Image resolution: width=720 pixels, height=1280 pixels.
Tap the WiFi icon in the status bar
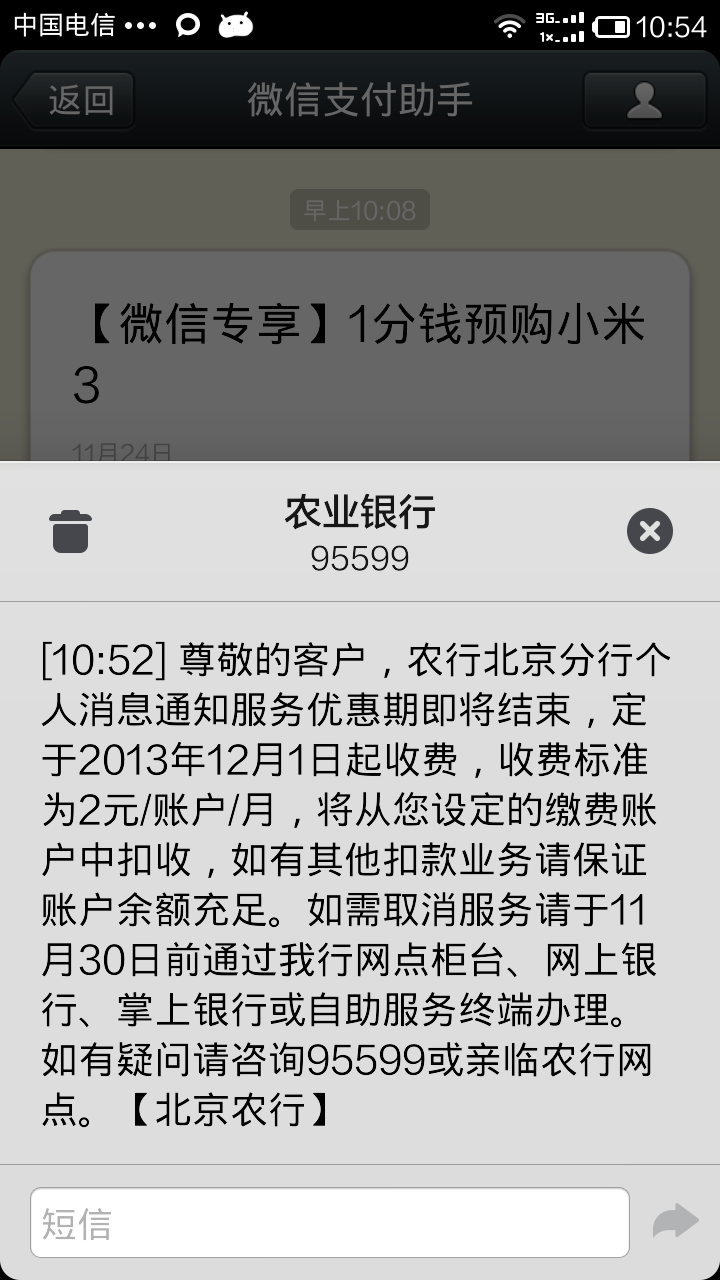510,24
